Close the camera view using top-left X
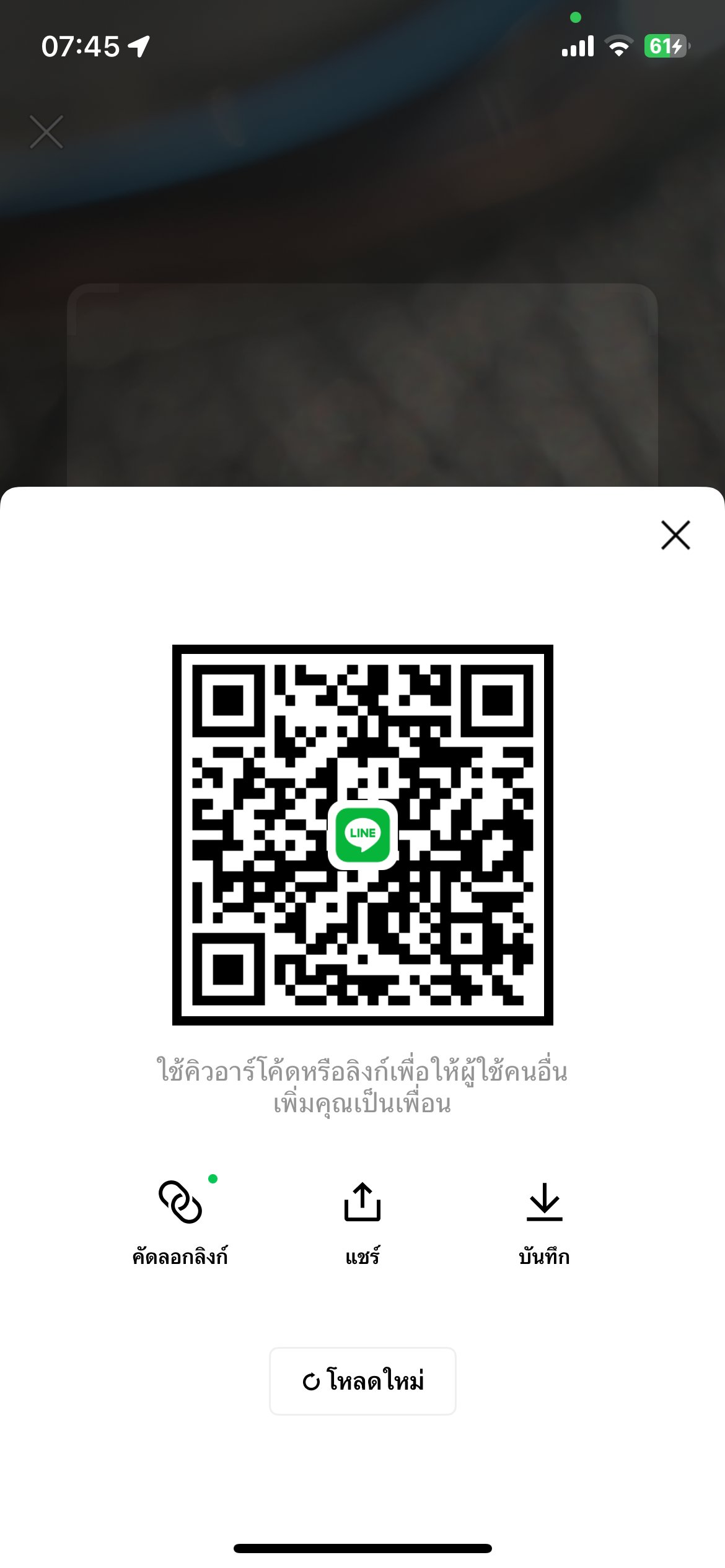 [x=46, y=132]
